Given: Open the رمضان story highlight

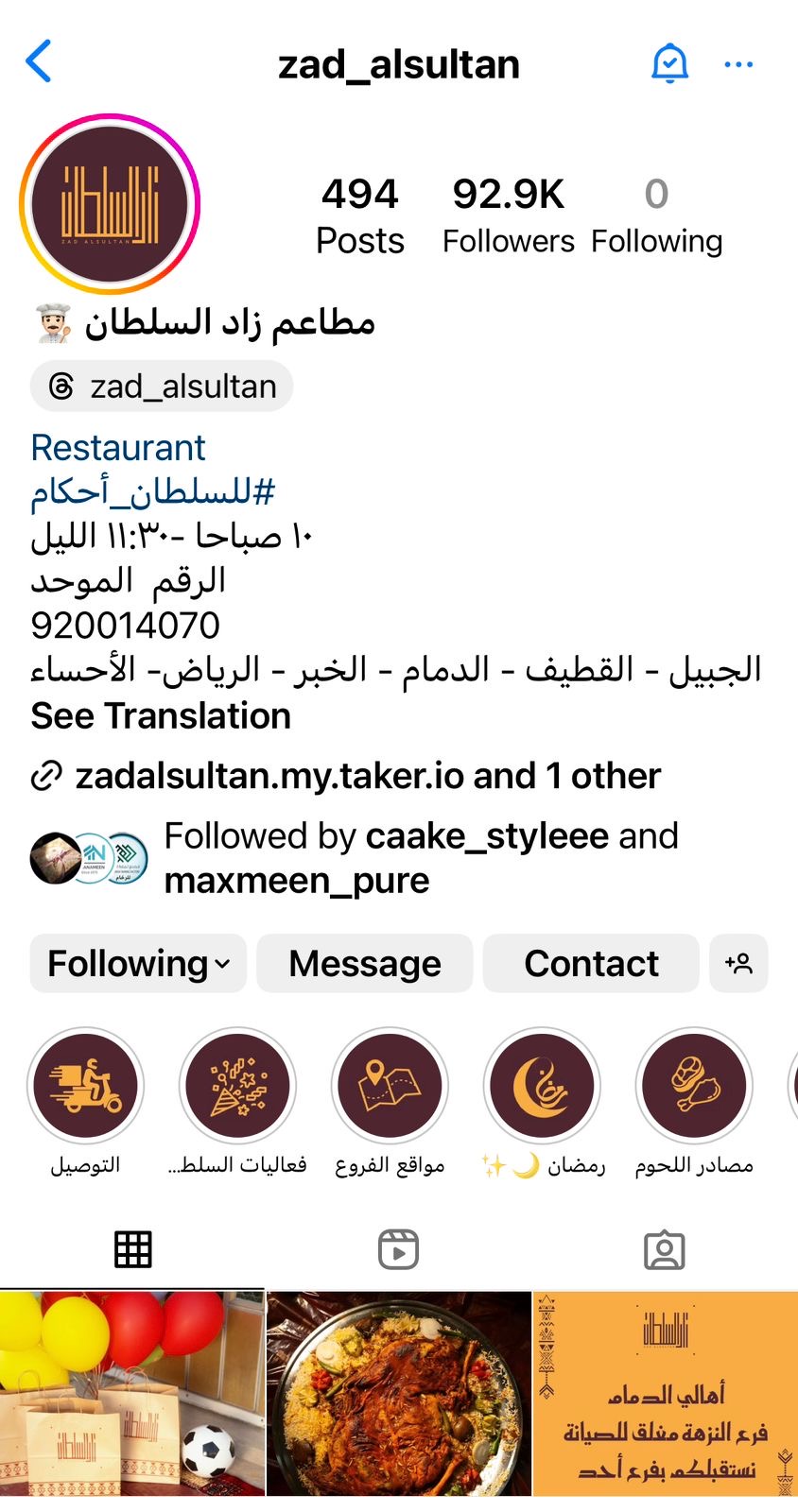Looking at the screenshot, I should [x=542, y=1086].
